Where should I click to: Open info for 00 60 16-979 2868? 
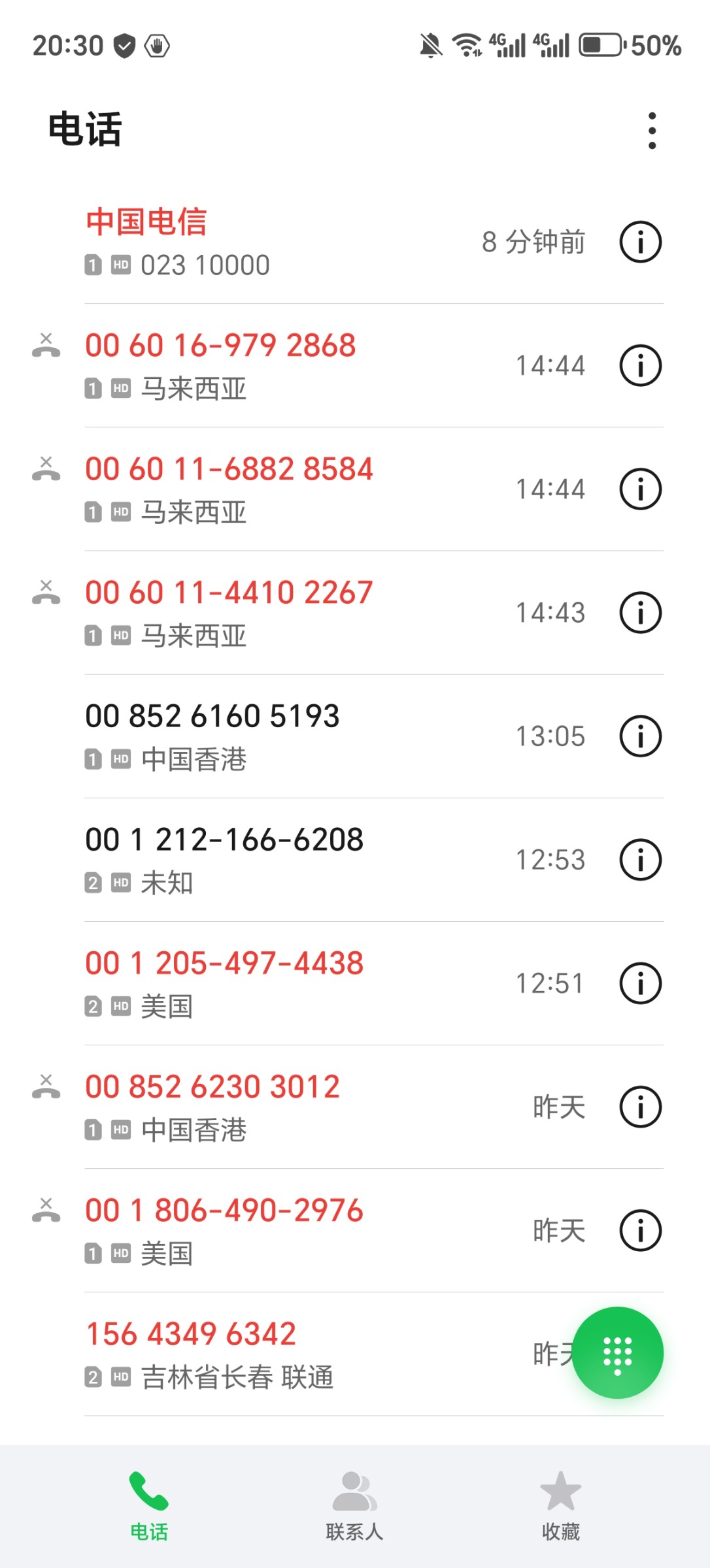[x=641, y=366]
